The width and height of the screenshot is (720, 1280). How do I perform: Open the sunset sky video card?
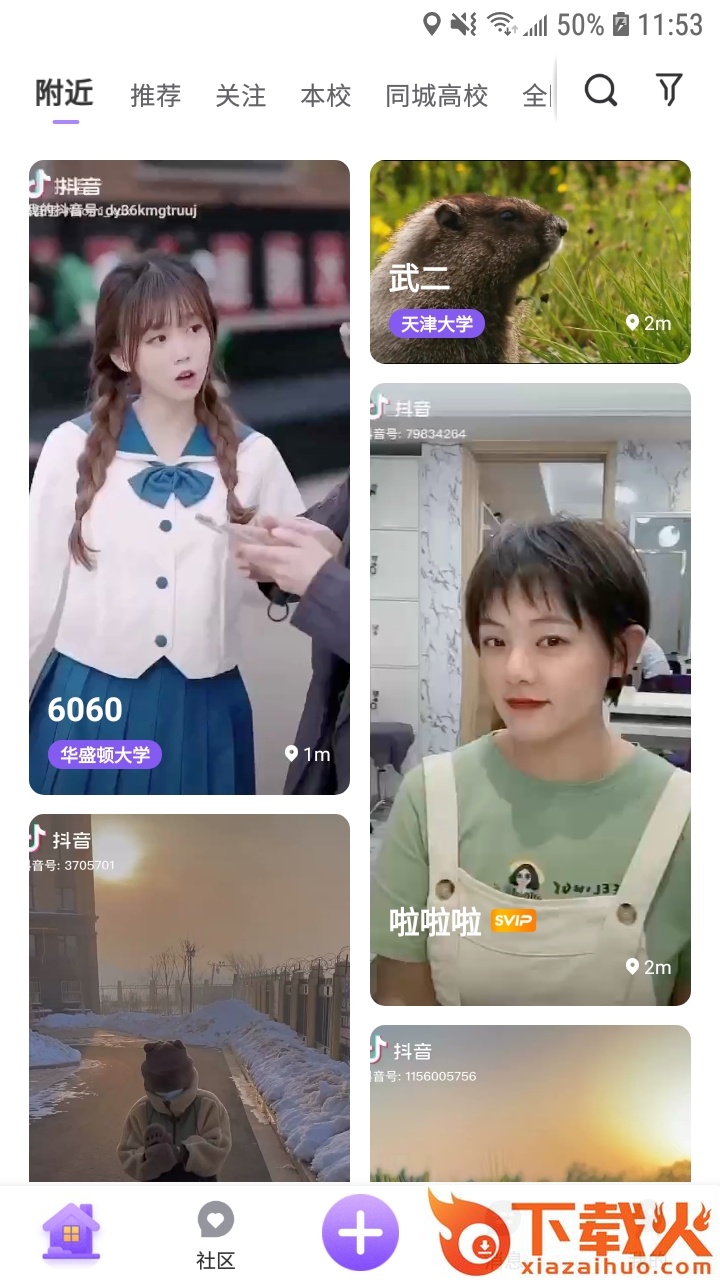tap(530, 1103)
